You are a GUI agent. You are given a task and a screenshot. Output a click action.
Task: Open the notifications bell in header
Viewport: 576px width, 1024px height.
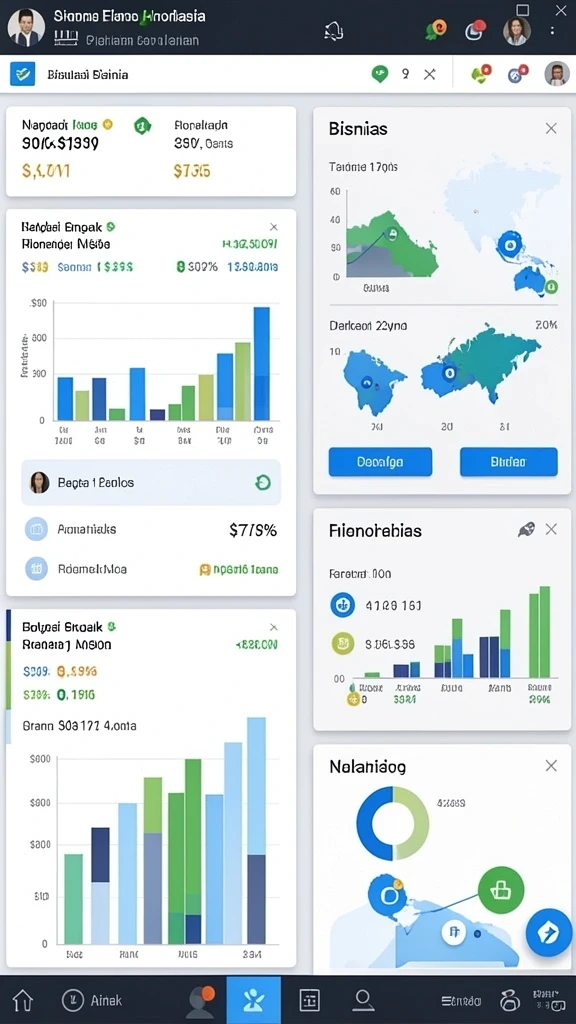(x=334, y=31)
